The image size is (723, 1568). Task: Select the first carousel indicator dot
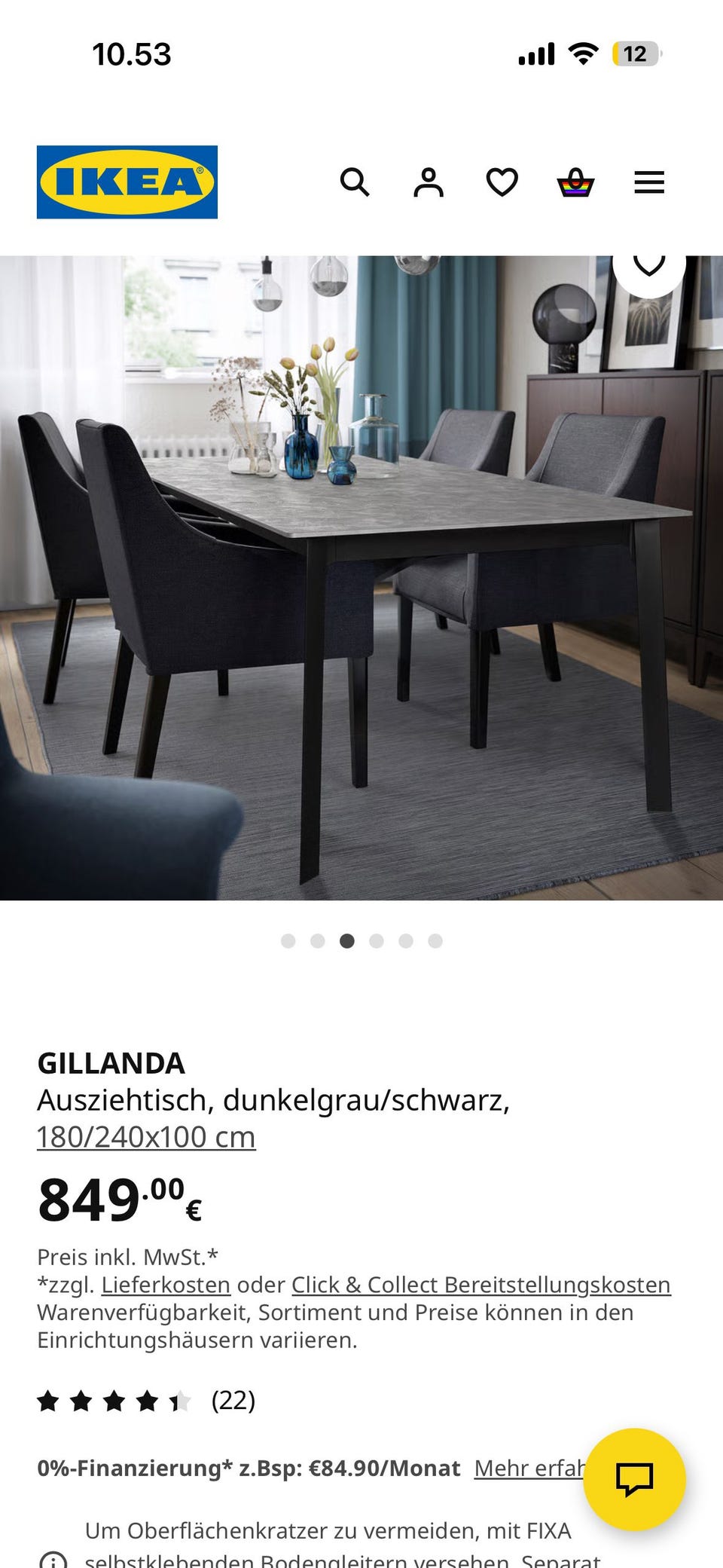point(288,940)
